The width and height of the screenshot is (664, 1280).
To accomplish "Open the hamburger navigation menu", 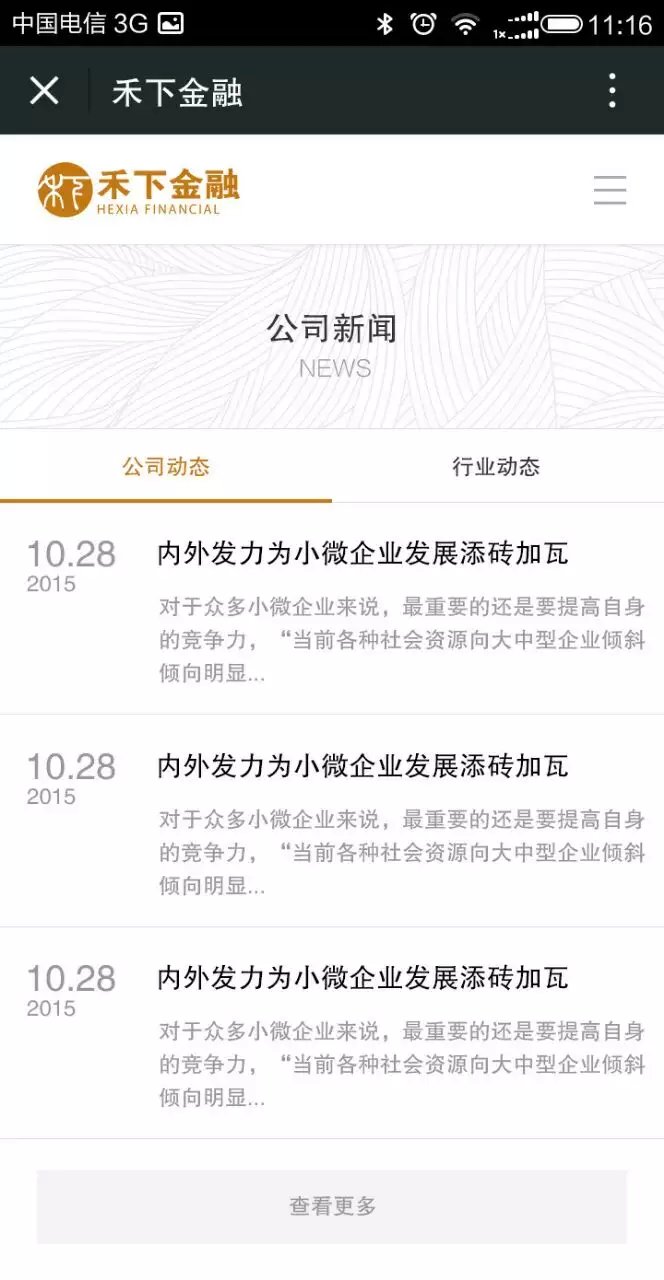I will 609,190.
